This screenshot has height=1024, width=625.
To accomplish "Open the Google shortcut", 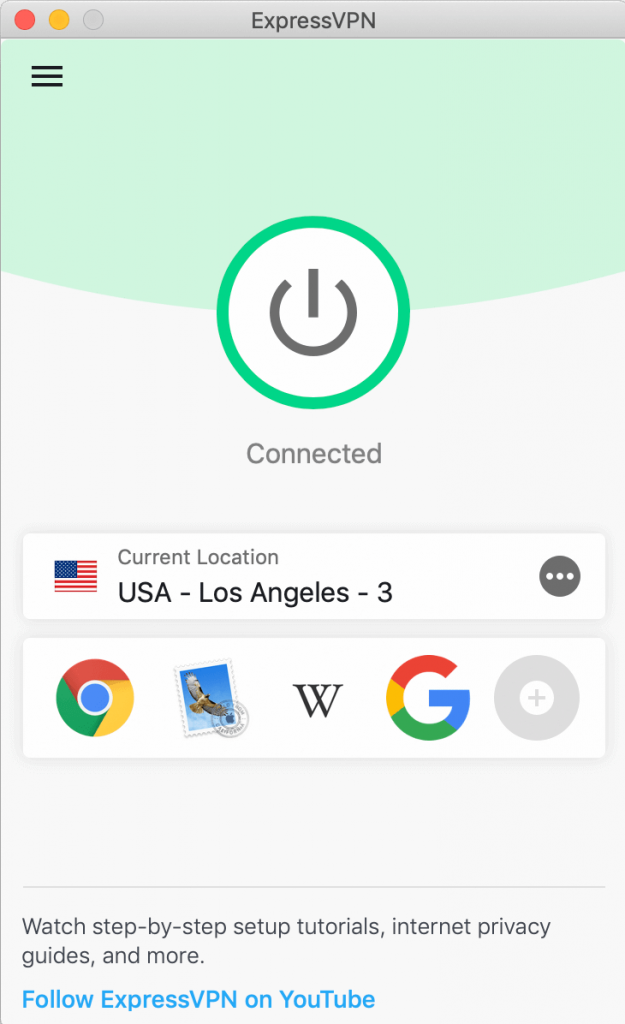I will (428, 698).
